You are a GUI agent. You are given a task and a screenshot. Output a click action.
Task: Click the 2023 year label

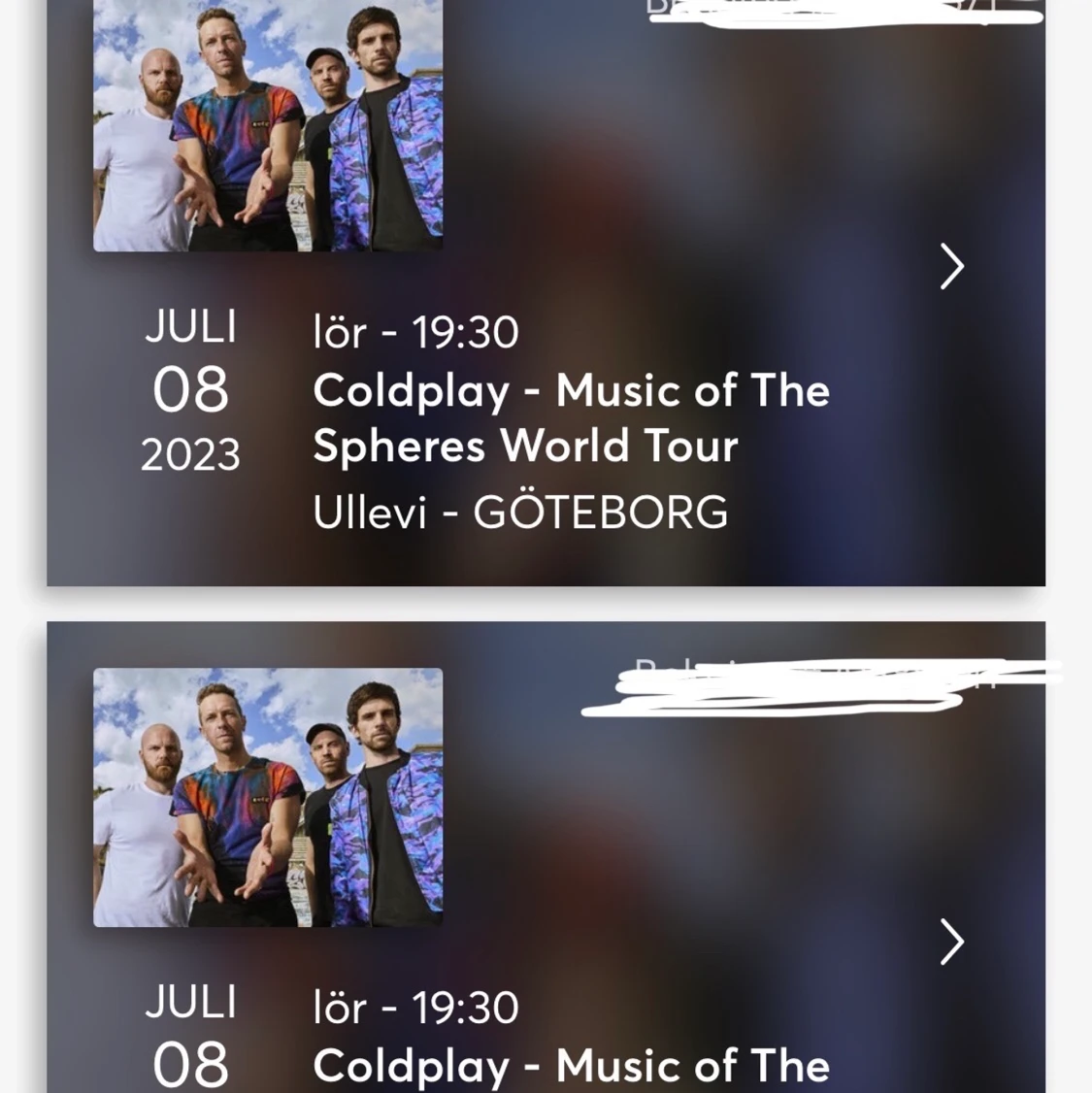pos(190,453)
